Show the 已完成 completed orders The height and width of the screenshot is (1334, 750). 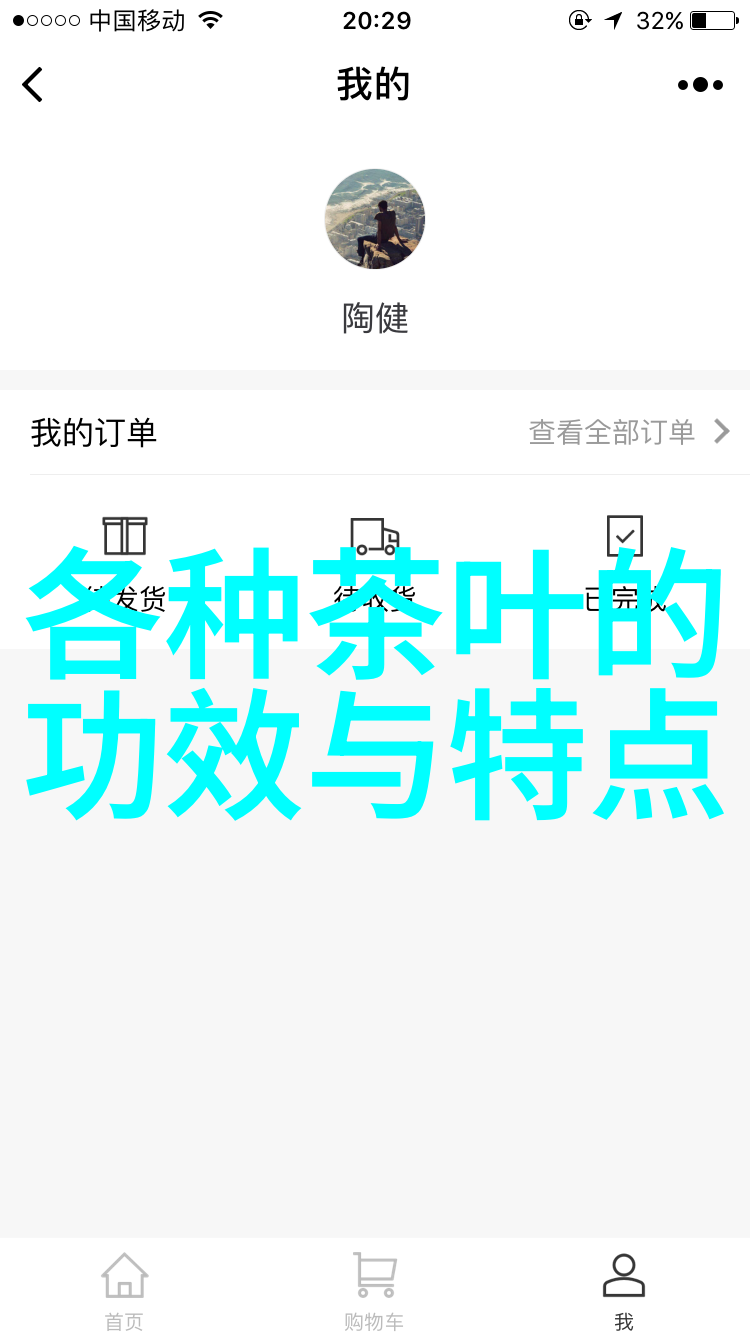(625, 538)
